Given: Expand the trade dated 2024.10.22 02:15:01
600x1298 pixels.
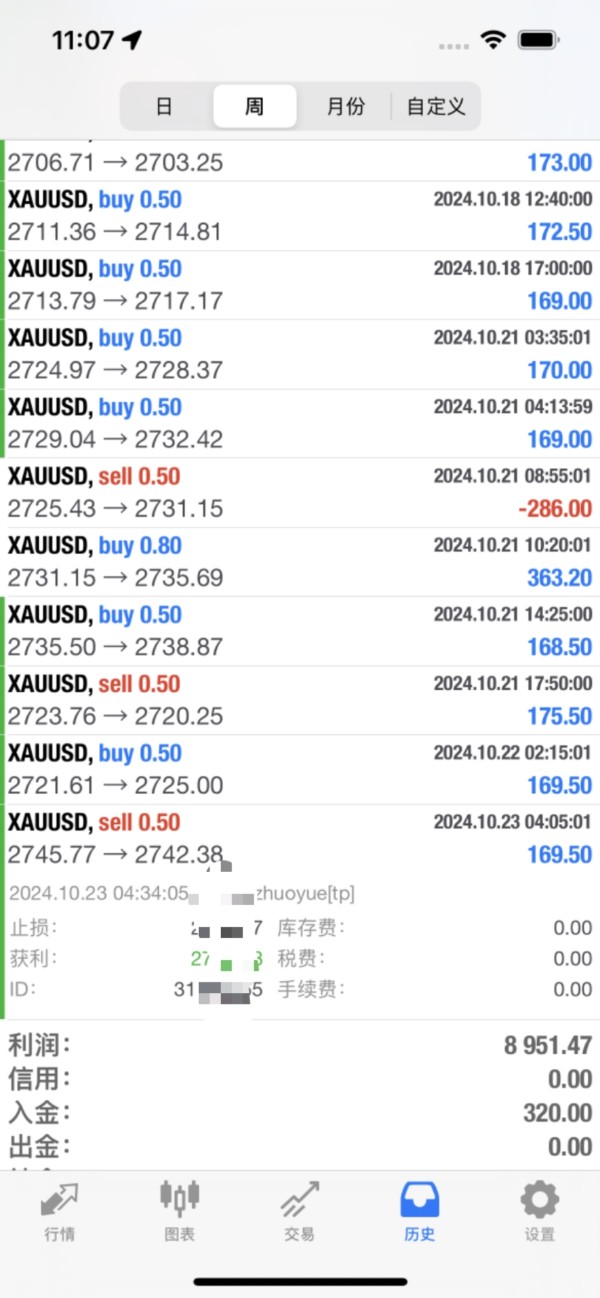Looking at the screenshot, I should click(x=300, y=770).
